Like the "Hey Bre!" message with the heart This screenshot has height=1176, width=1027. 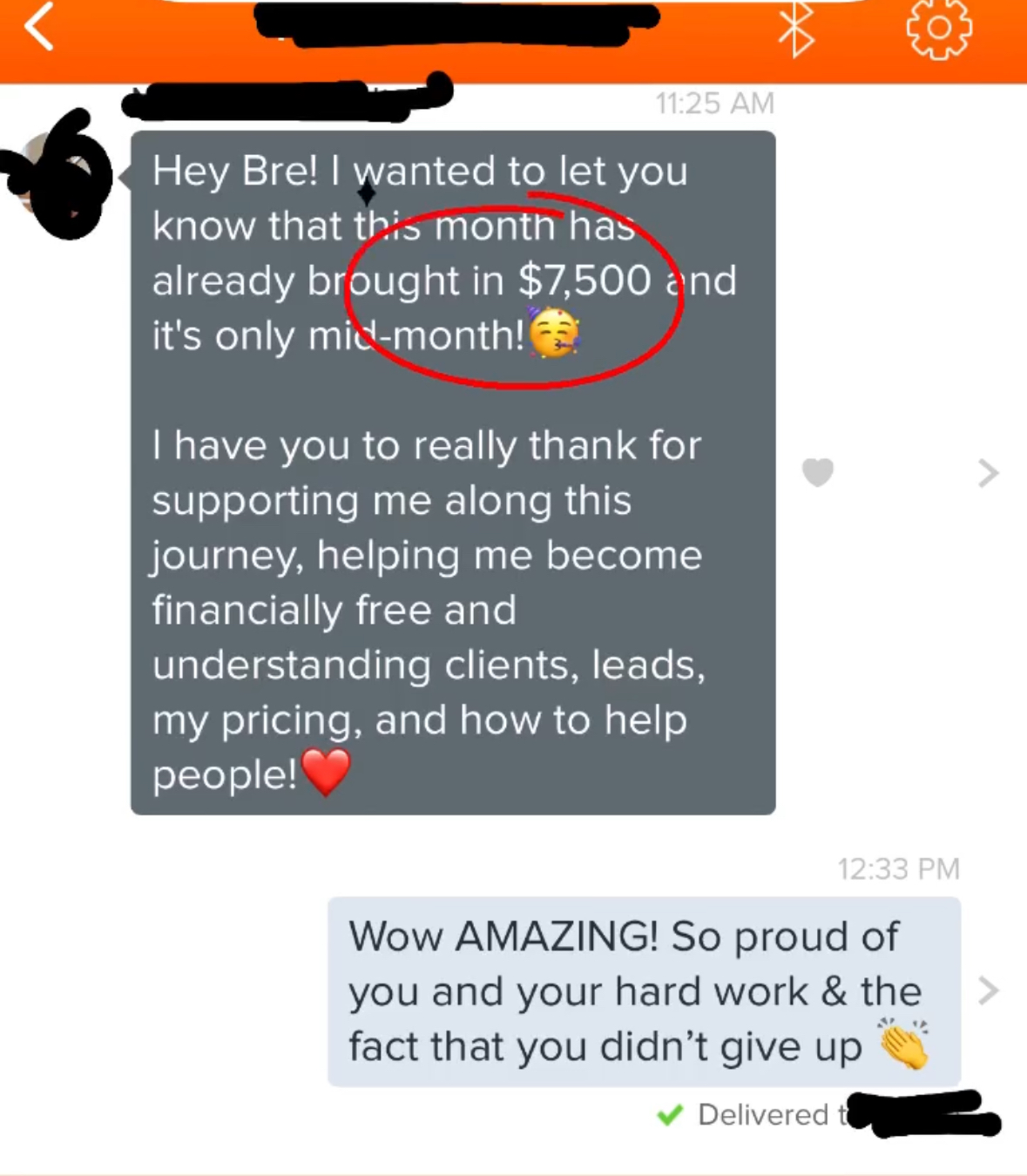pos(817,472)
